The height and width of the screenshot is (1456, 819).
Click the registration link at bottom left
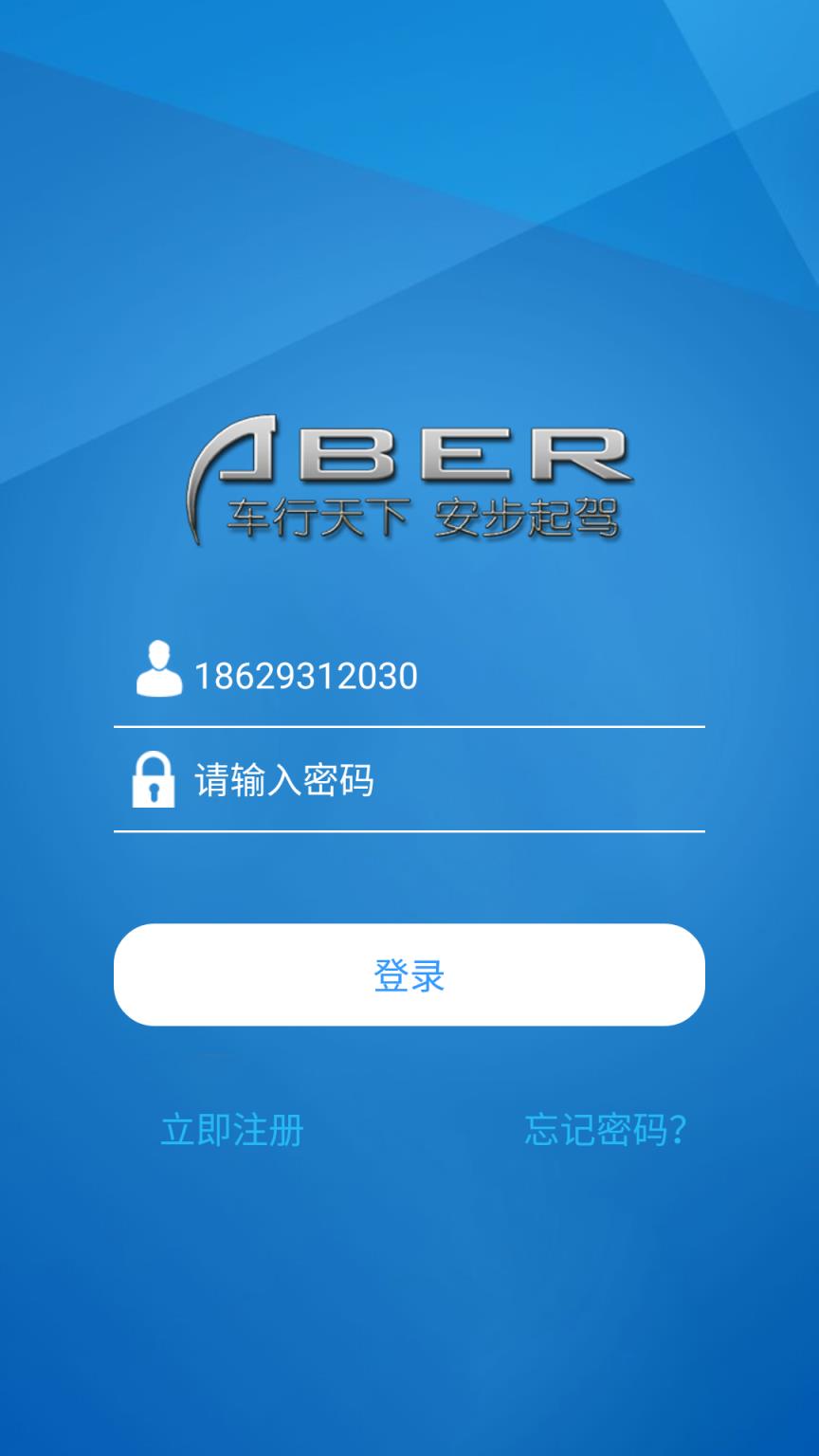click(229, 1132)
